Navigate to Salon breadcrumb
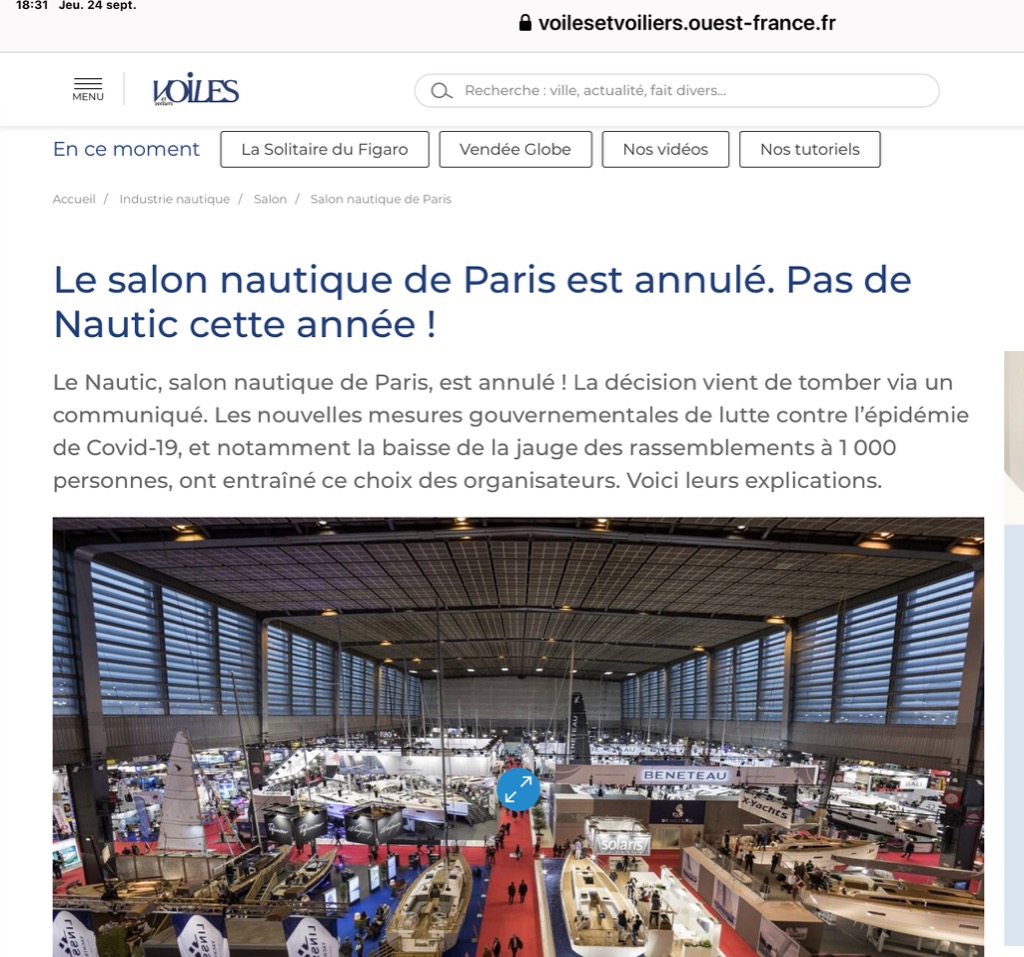The width and height of the screenshot is (1024, 957). (270, 199)
